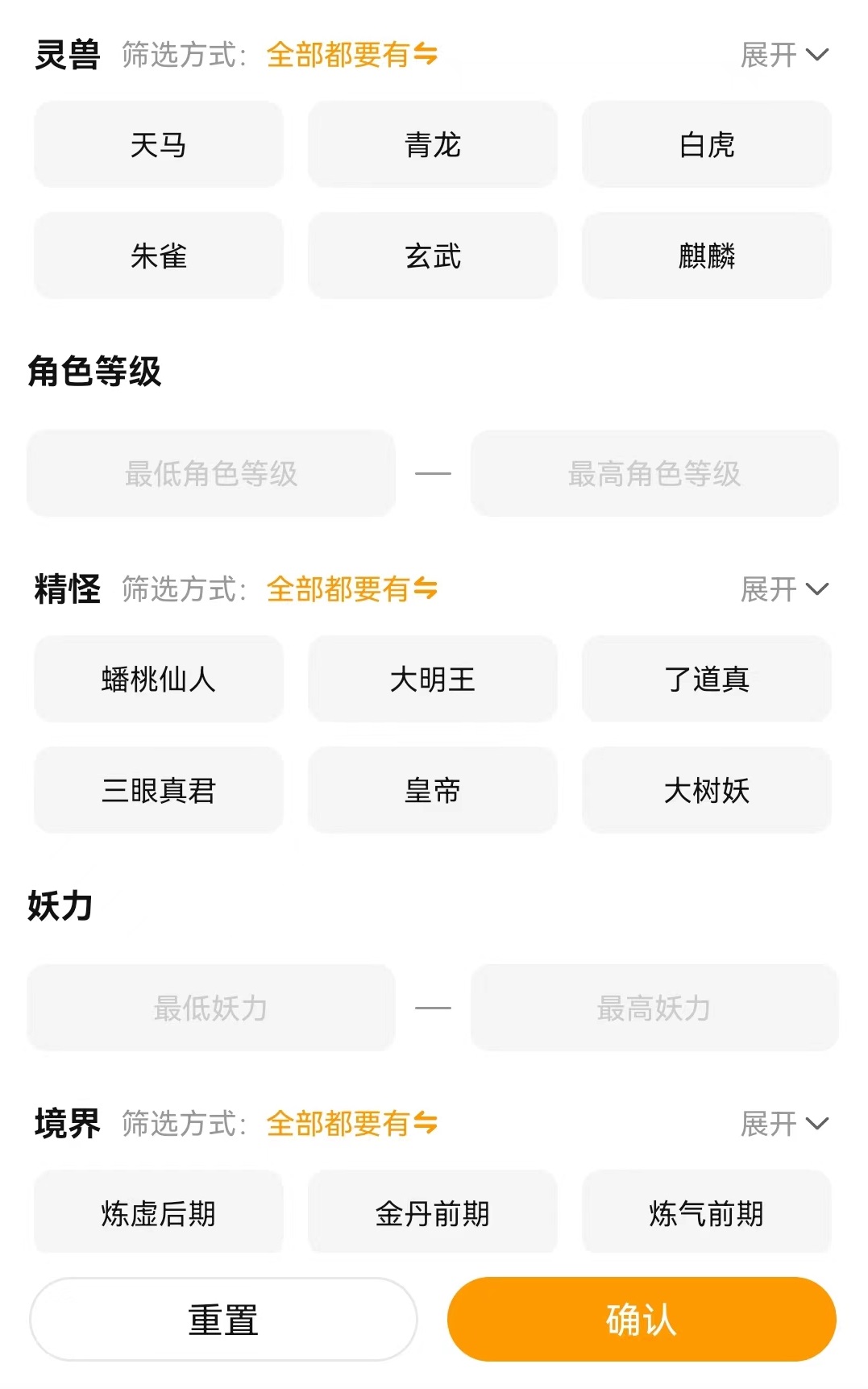Choose 大明王 under 精怪
This screenshot has height=1389, width=868.
(433, 680)
